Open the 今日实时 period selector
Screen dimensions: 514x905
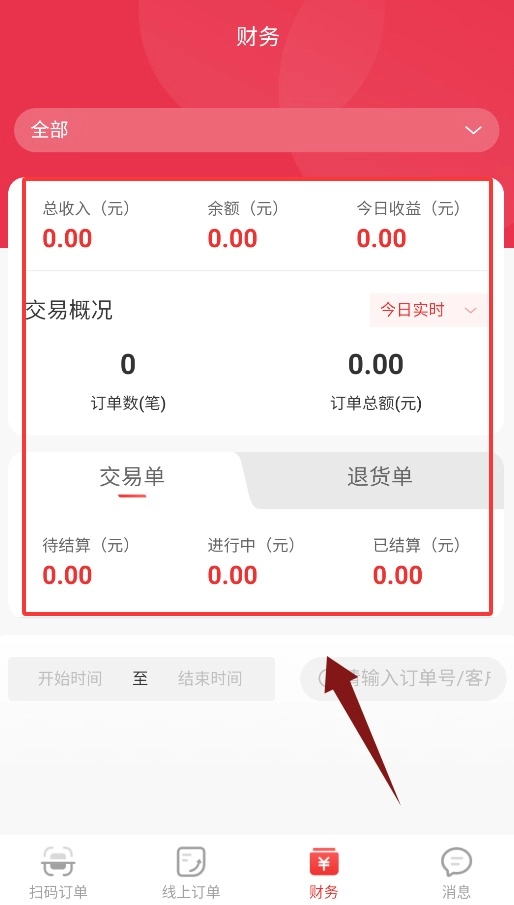point(429,311)
